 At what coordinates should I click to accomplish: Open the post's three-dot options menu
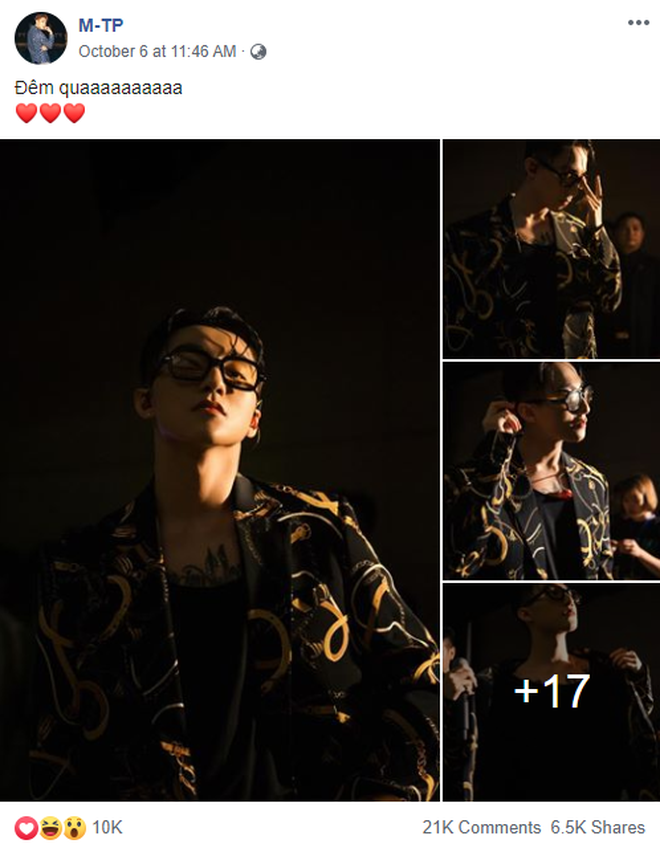pos(636,22)
